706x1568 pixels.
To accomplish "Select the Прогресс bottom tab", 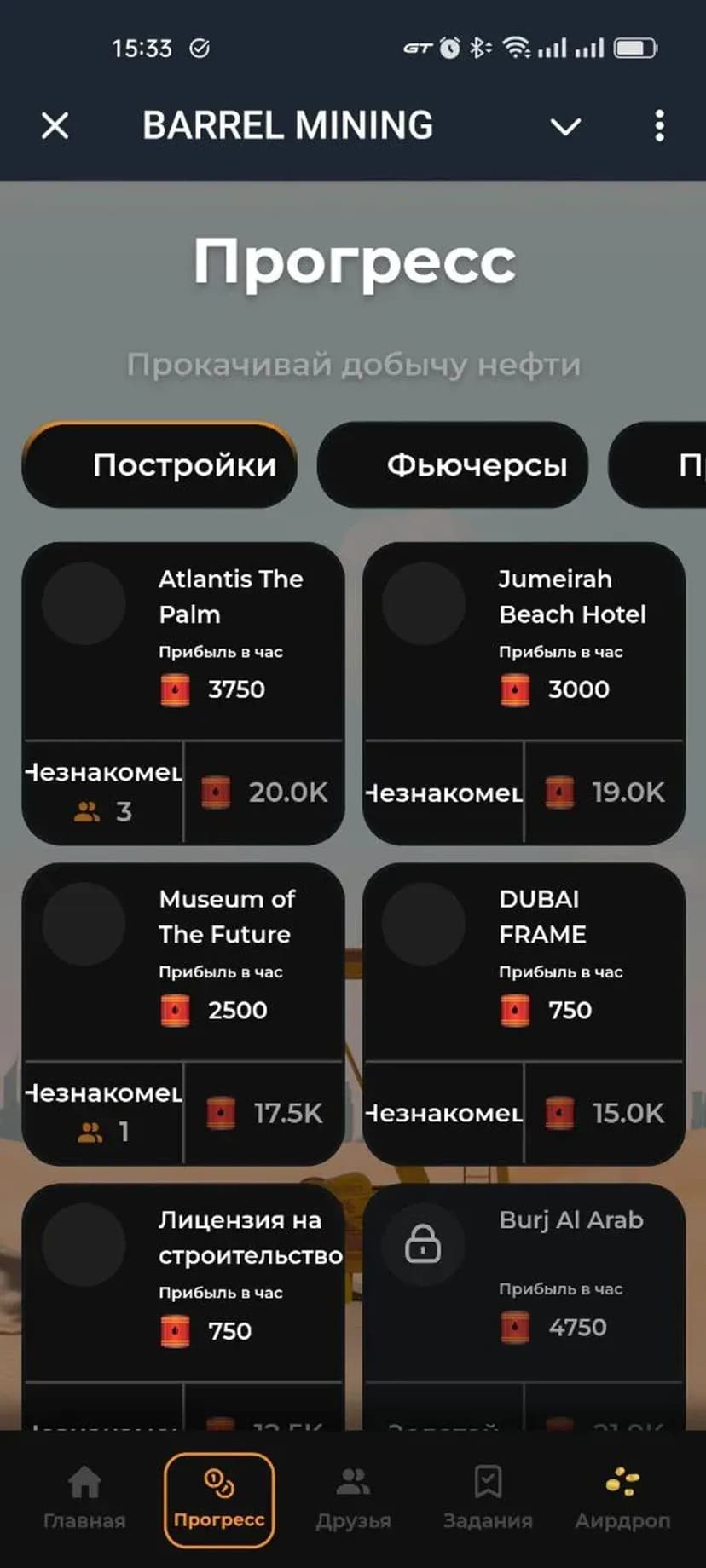I will pyautogui.click(x=219, y=1500).
